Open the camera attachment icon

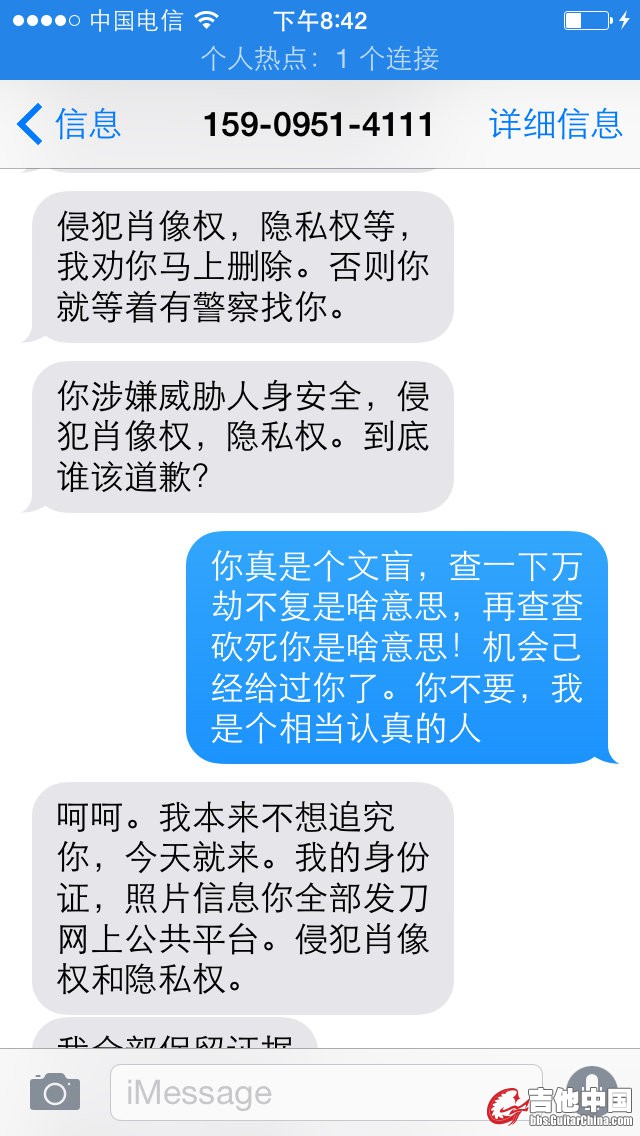pyautogui.click(x=54, y=1092)
